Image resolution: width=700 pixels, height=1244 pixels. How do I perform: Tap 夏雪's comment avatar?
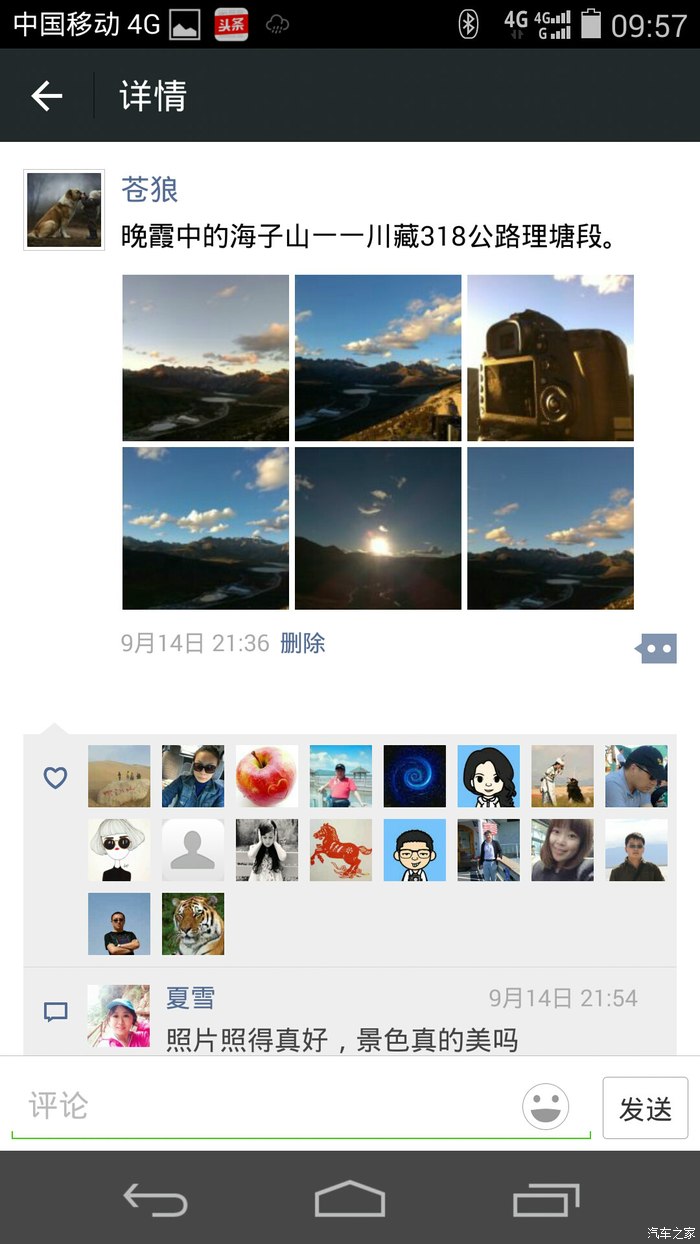[x=119, y=1016]
